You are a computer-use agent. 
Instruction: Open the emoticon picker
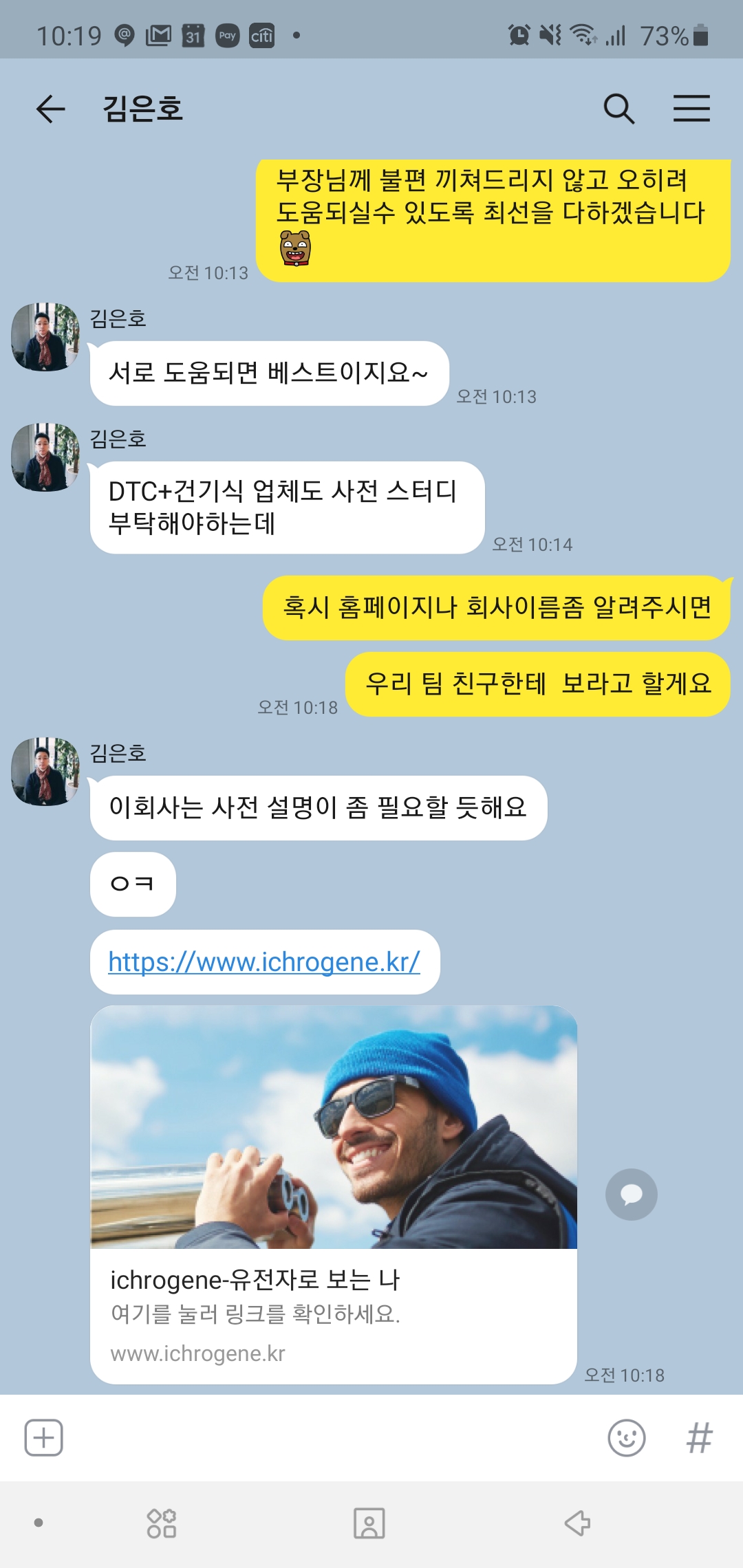point(626,1437)
